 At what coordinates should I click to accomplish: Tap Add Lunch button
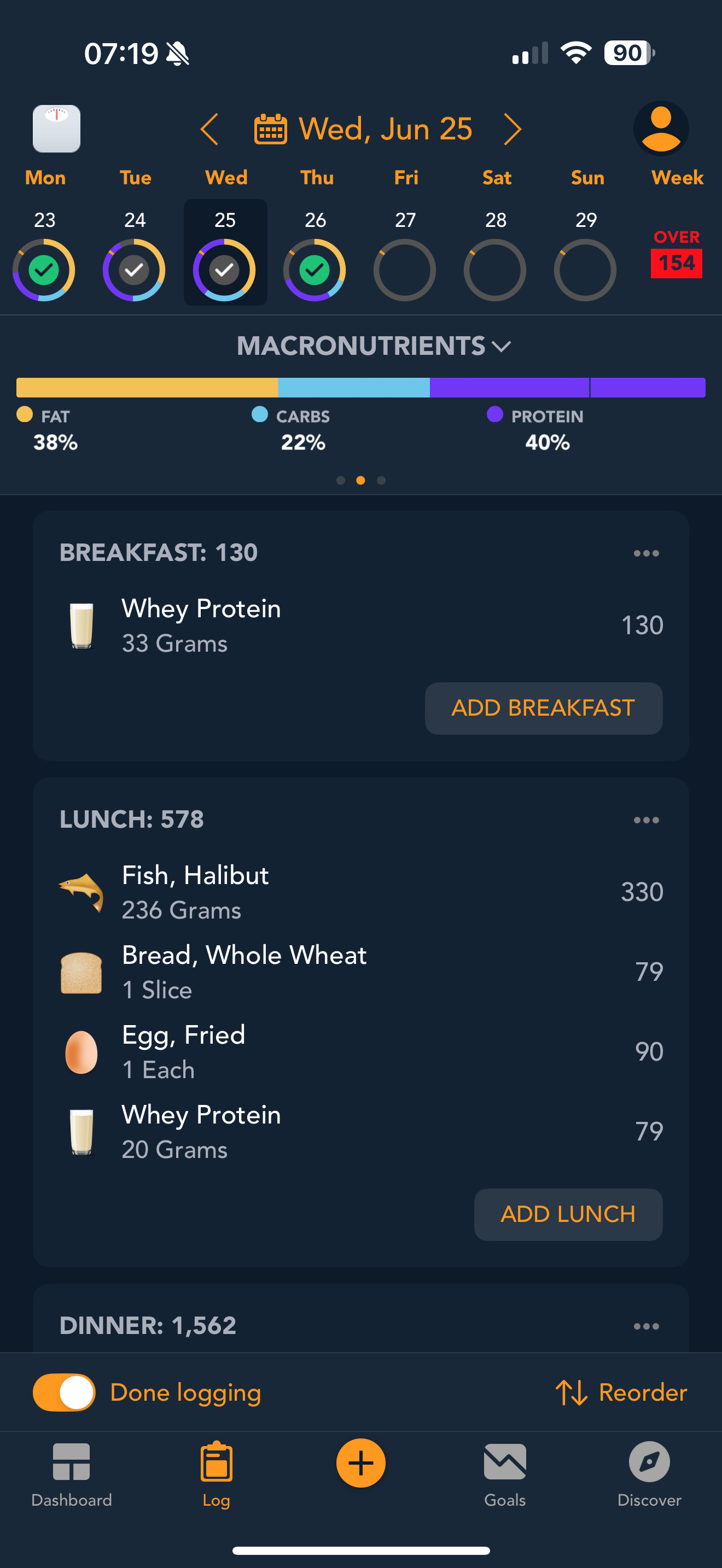(x=568, y=1214)
